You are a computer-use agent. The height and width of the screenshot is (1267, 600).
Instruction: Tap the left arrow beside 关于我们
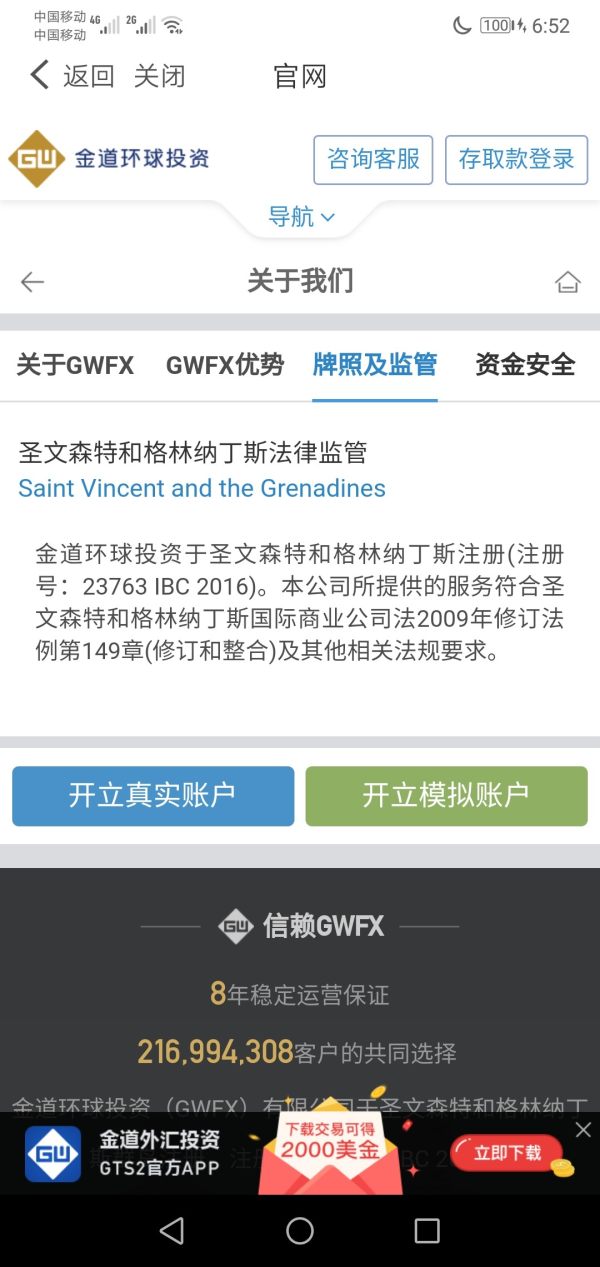pos(33,282)
